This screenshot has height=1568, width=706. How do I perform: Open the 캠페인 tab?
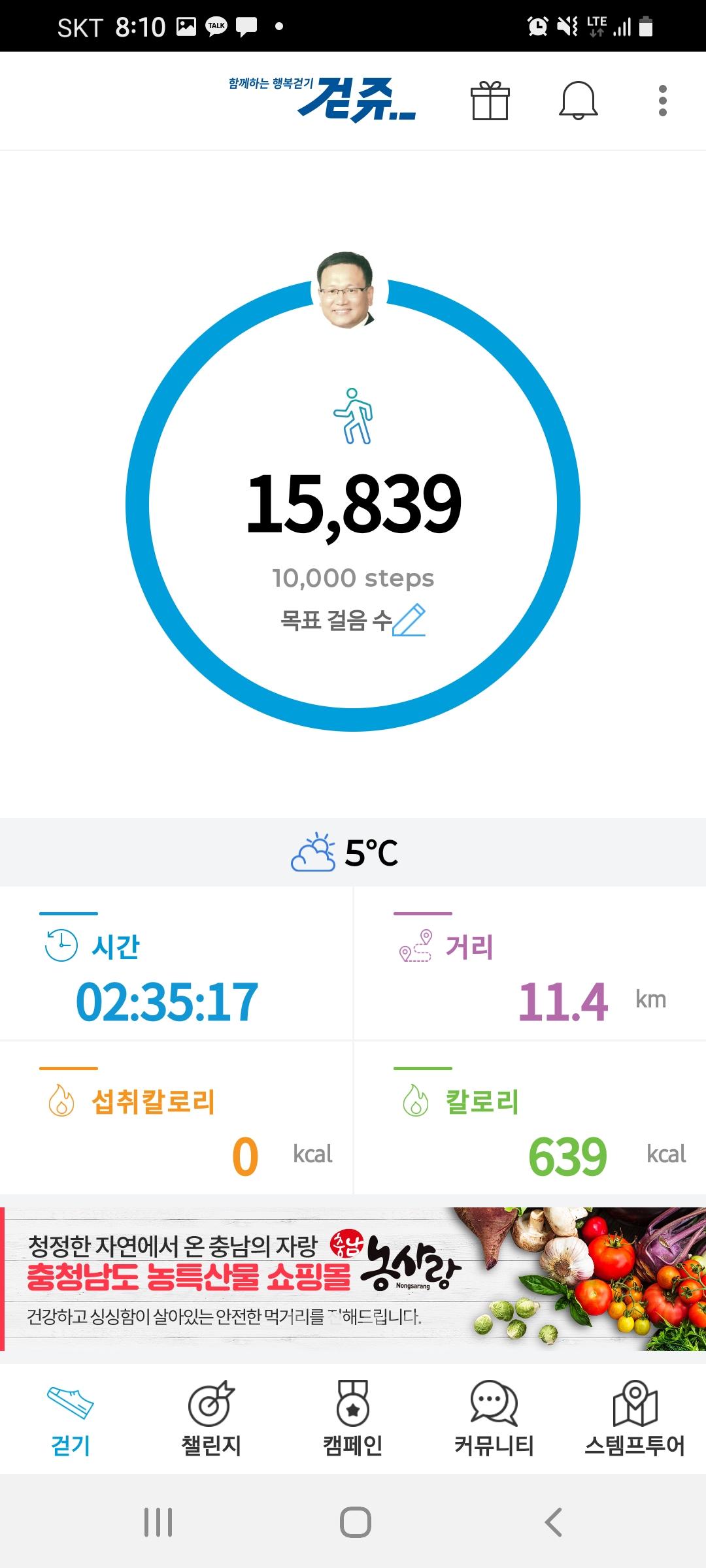click(x=353, y=1419)
